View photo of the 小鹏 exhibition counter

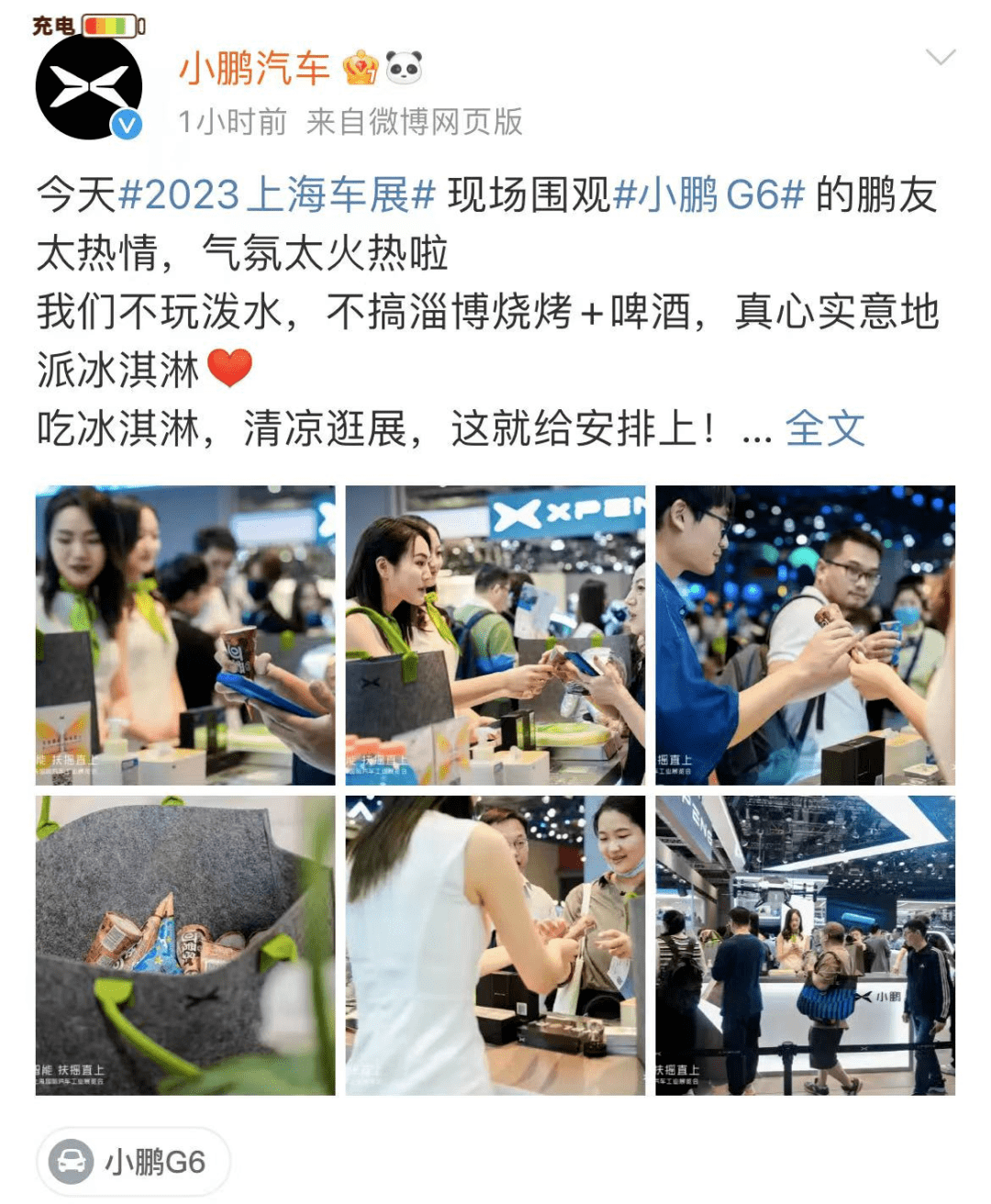[805, 945]
